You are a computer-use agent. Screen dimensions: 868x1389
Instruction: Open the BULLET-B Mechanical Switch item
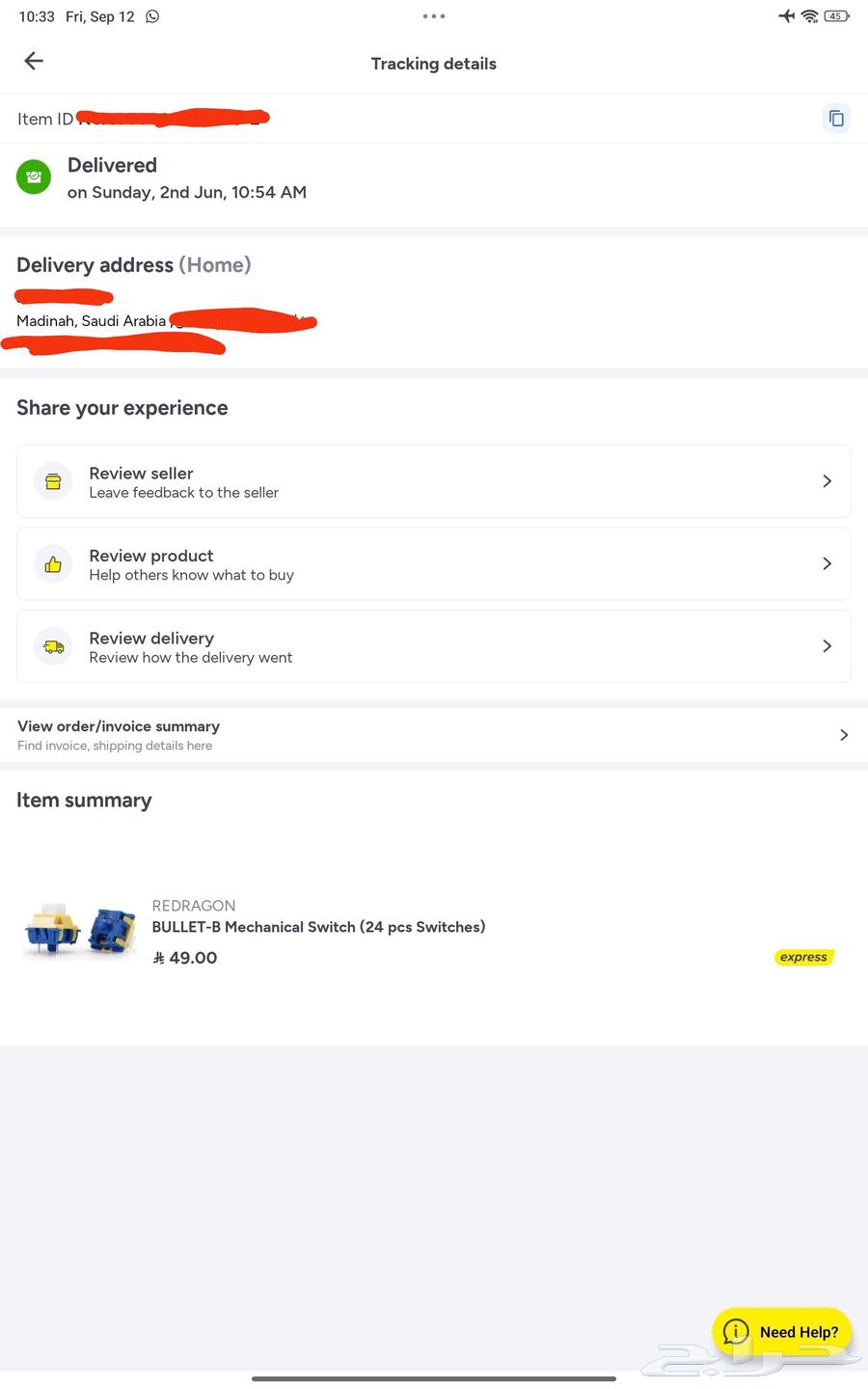[x=318, y=927]
